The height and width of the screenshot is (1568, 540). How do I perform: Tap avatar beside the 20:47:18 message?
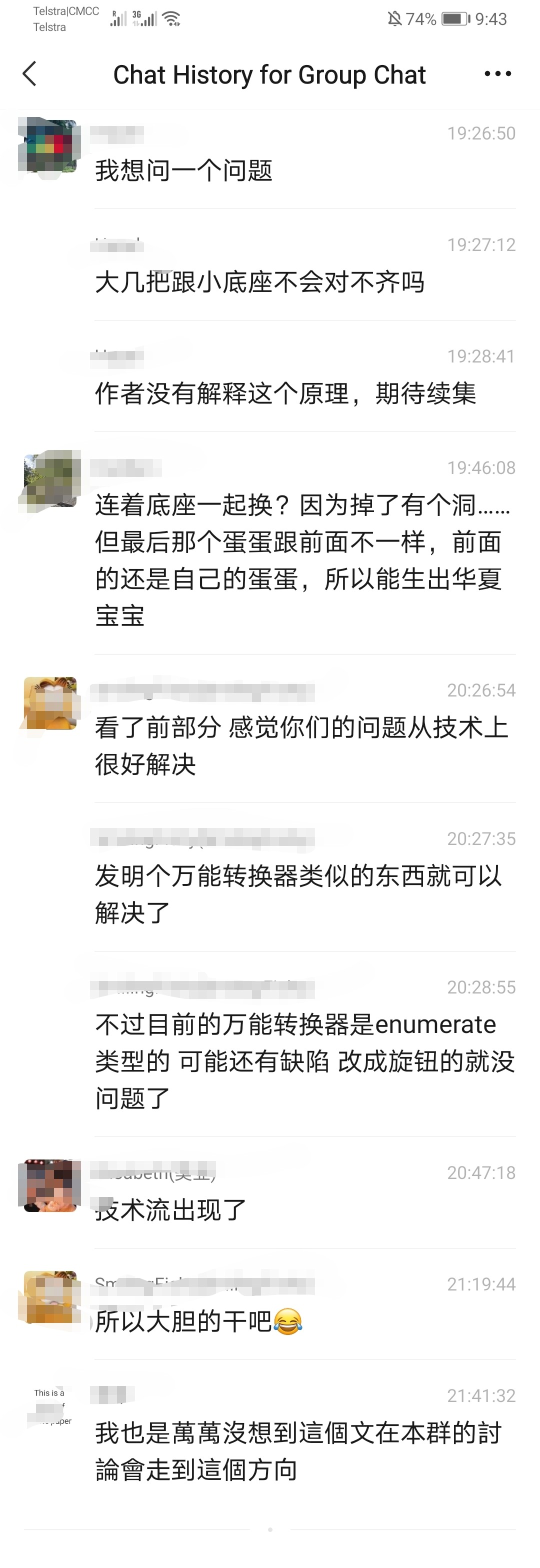point(50,1185)
